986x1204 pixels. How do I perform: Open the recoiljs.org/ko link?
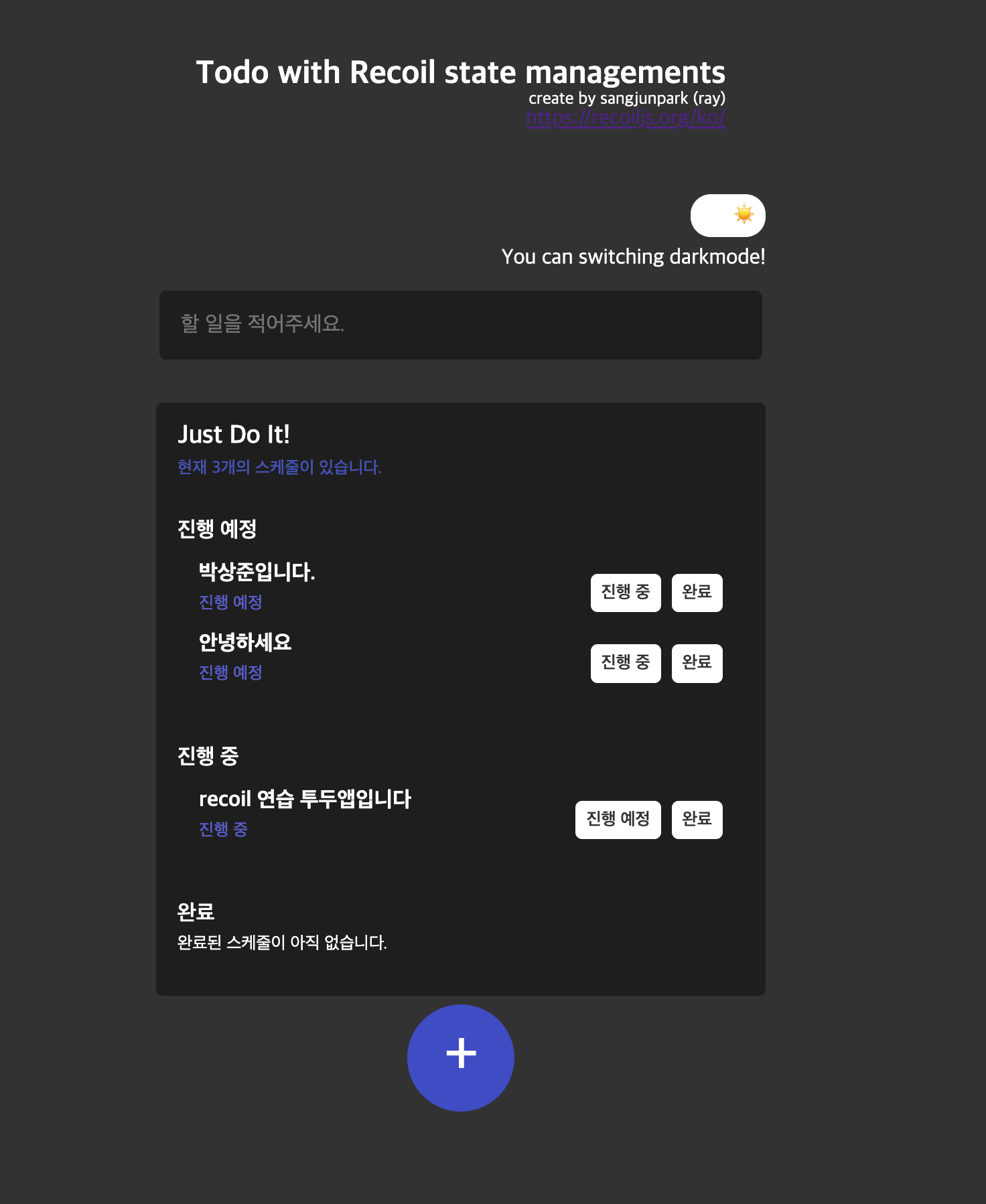click(x=624, y=117)
